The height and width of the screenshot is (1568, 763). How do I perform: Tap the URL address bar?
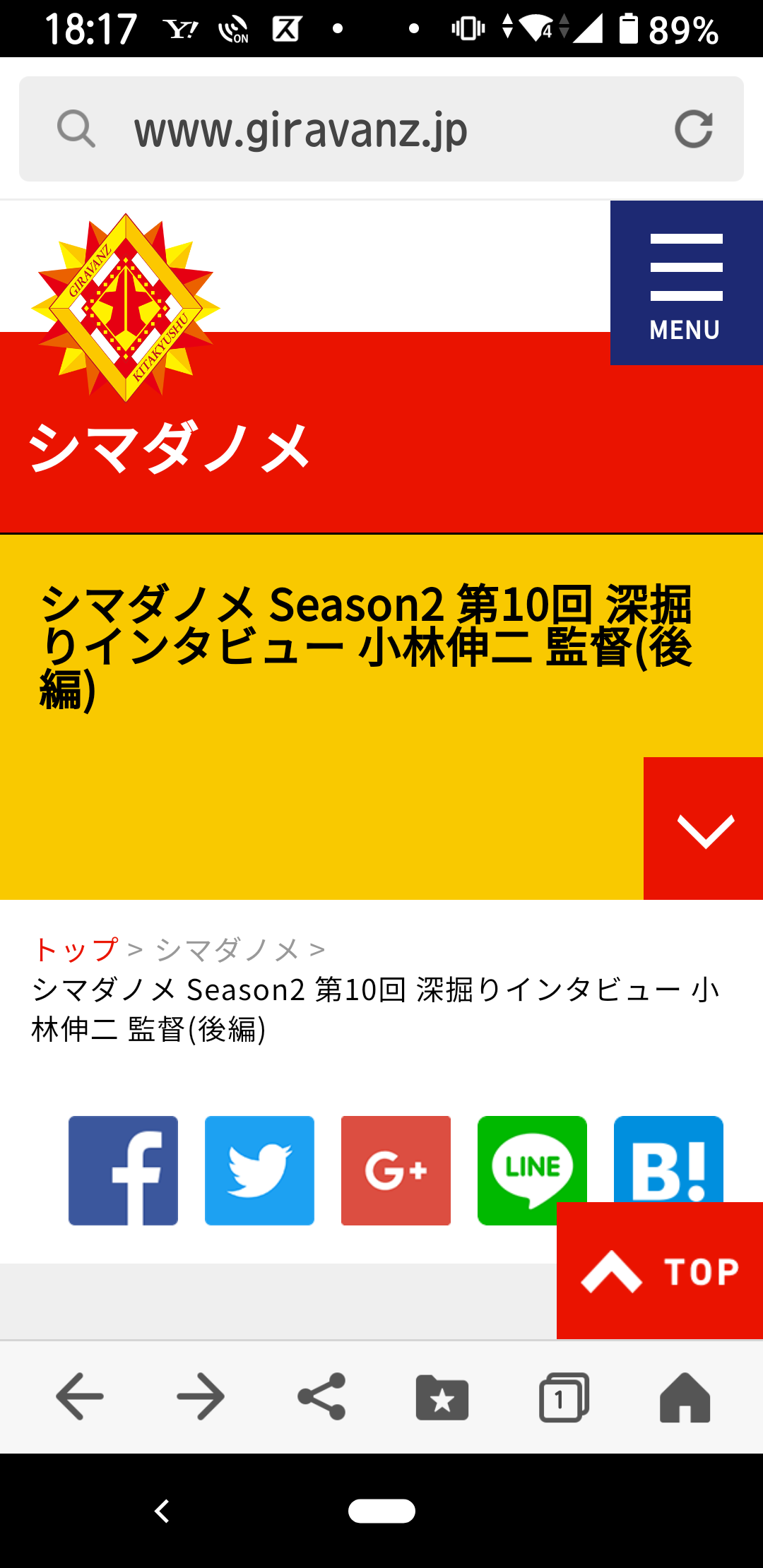[x=367, y=129]
